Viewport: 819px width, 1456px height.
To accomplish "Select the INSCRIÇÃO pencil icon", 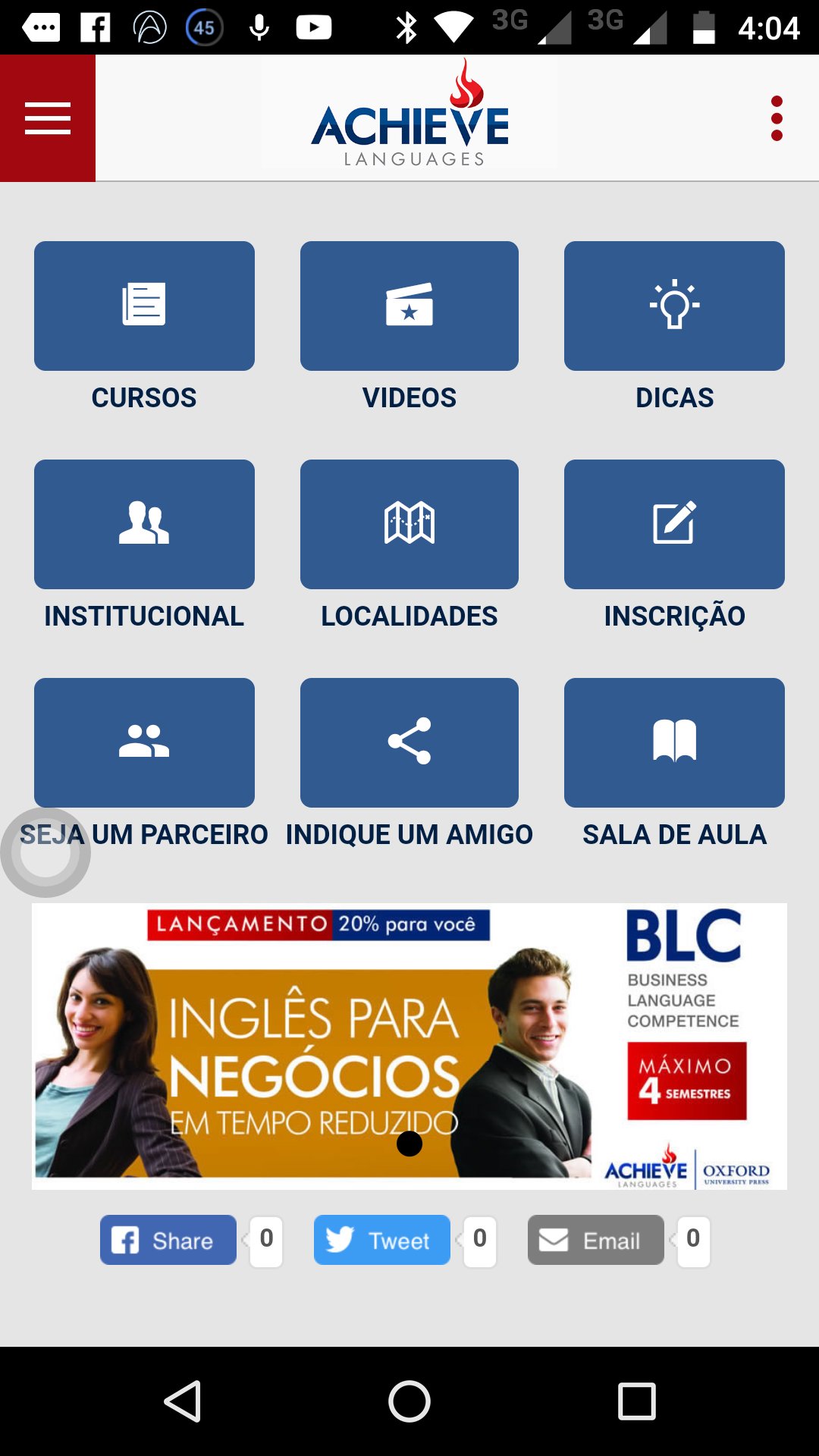I will pos(673,523).
